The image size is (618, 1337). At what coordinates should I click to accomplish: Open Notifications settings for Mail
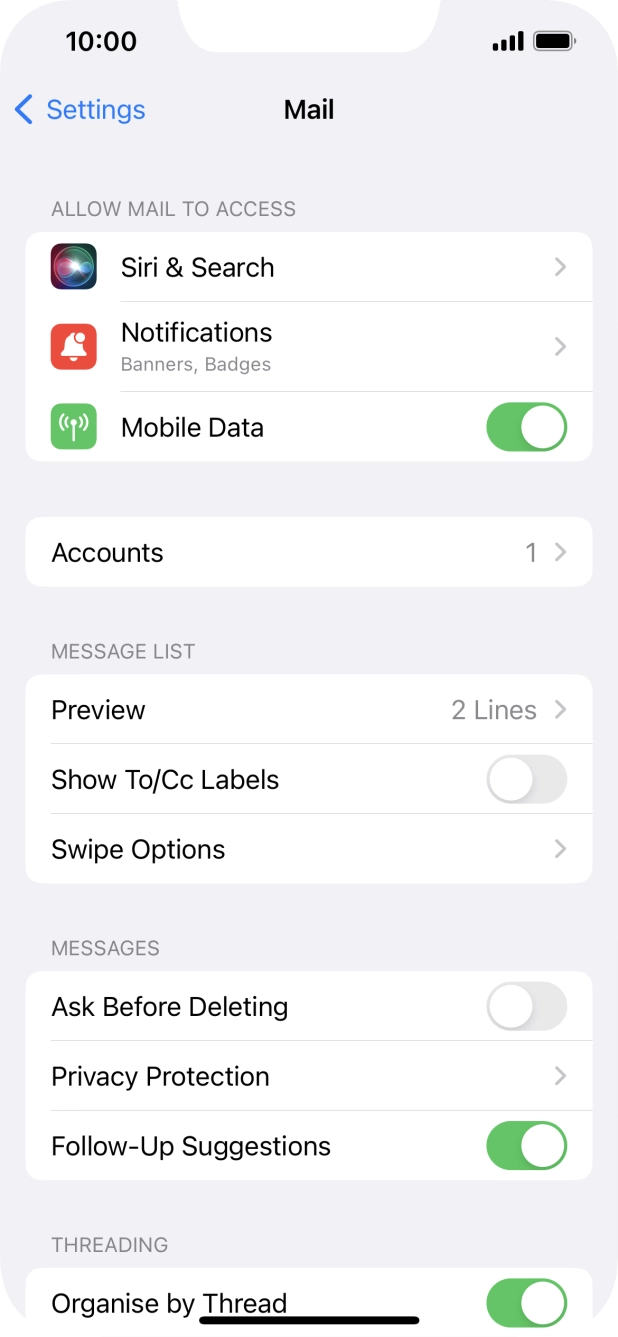[308, 346]
